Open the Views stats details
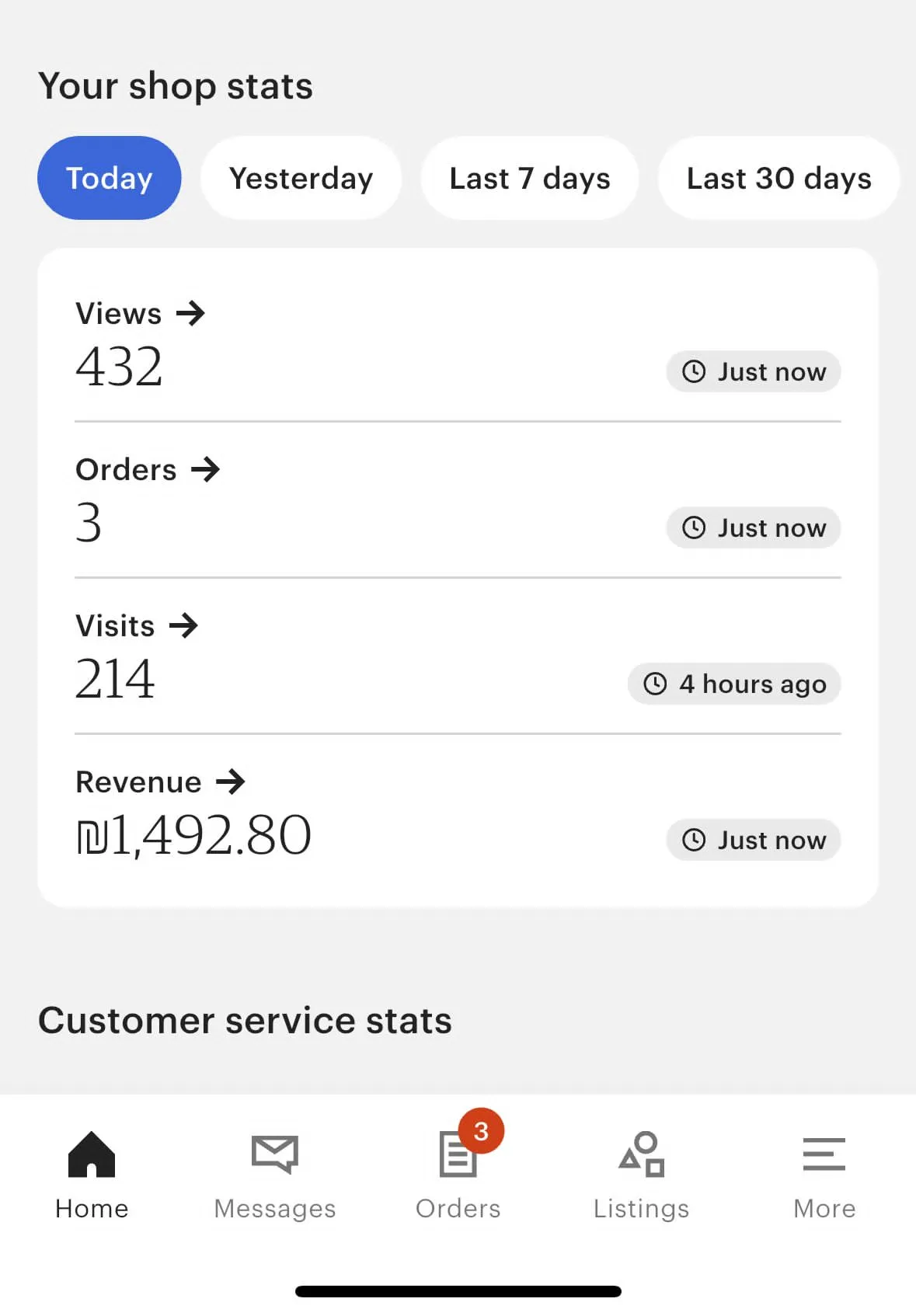Image resolution: width=916 pixels, height=1316 pixels. (141, 314)
